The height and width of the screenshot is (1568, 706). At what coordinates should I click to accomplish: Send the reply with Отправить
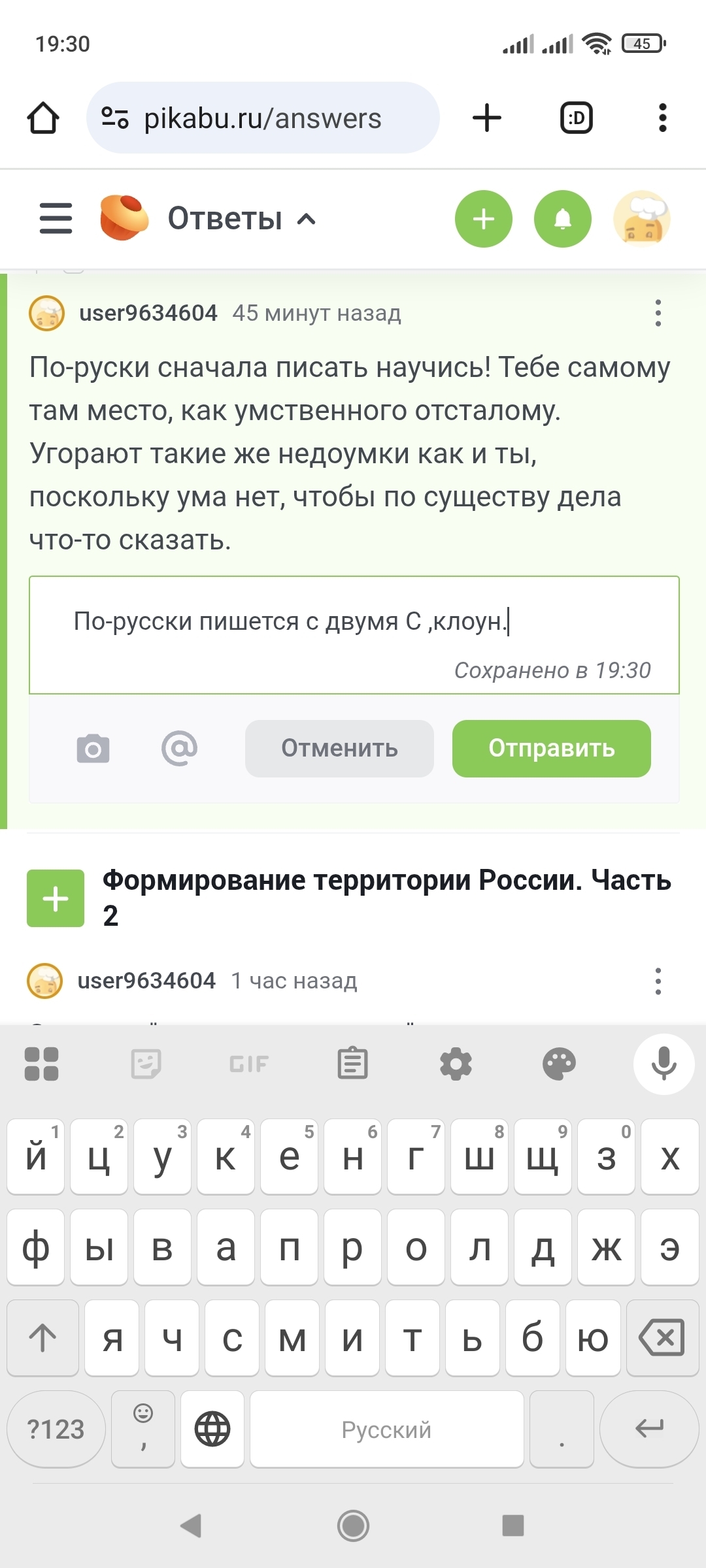(551, 749)
